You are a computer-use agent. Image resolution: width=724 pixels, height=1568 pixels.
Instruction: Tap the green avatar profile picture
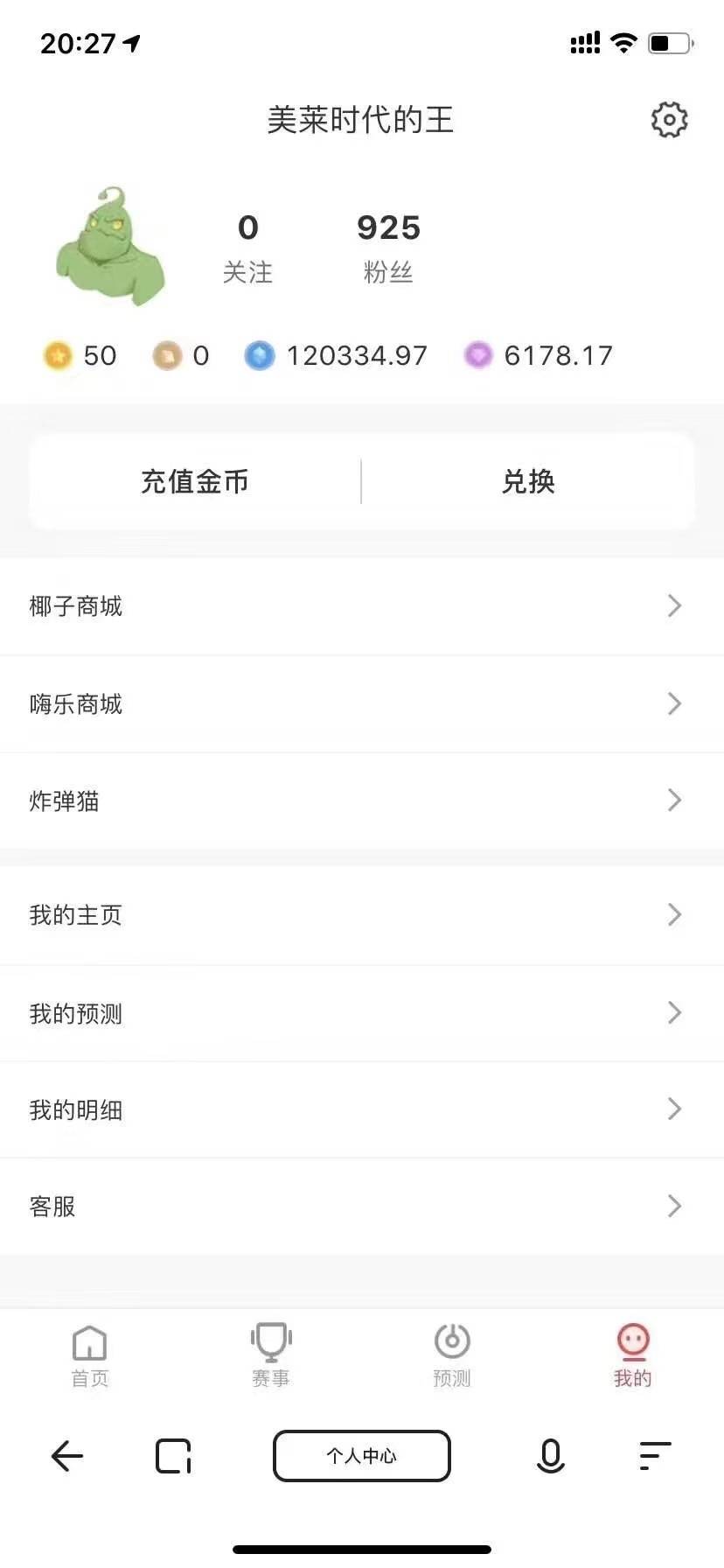pos(110,248)
